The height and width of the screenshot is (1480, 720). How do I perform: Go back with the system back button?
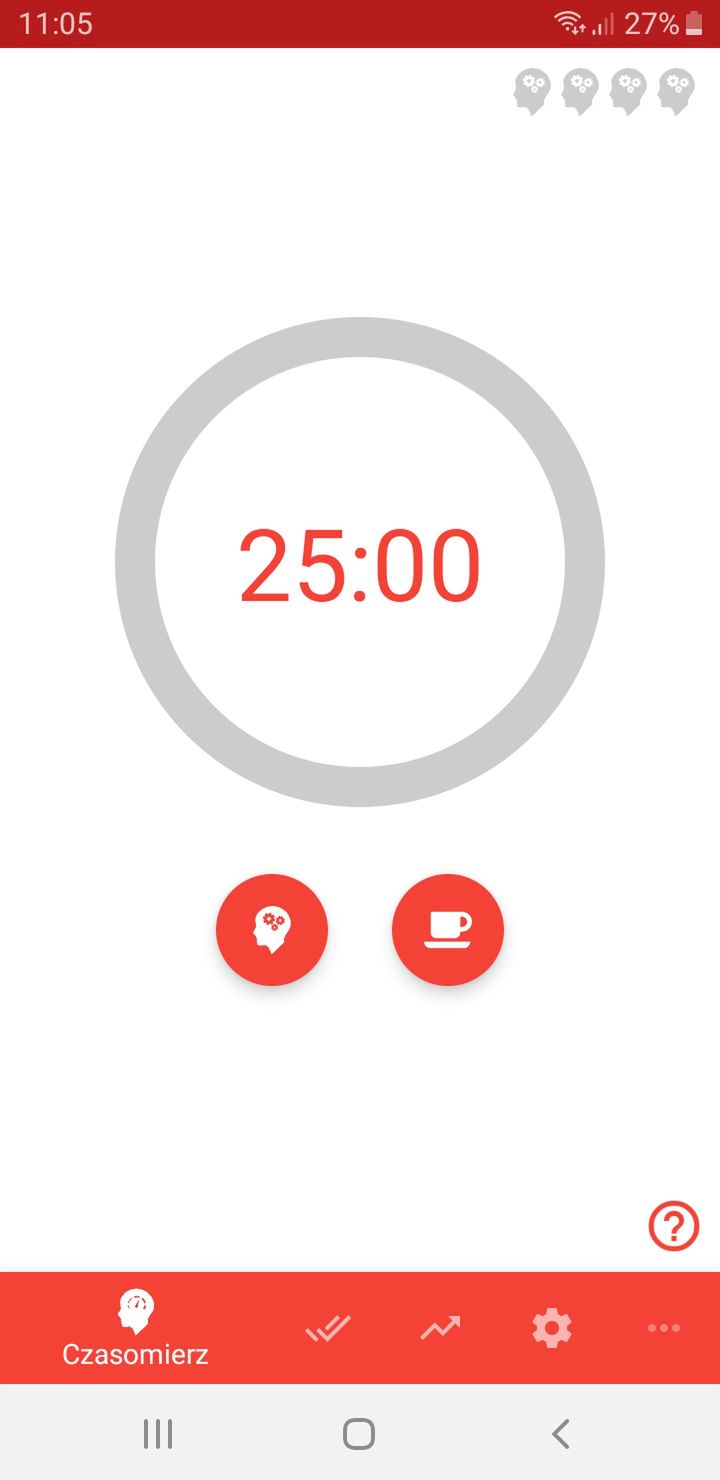tap(561, 1434)
